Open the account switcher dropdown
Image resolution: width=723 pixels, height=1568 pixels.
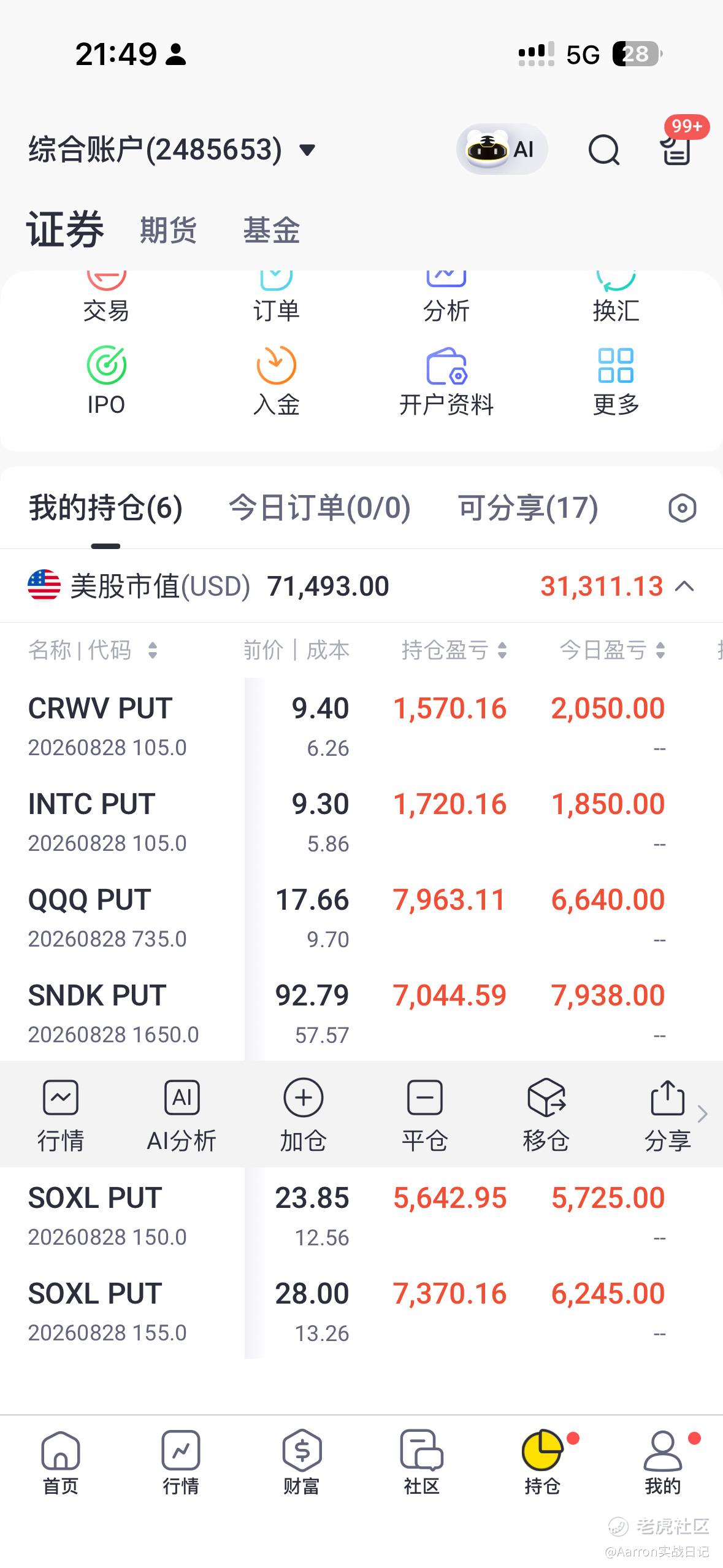coord(172,150)
